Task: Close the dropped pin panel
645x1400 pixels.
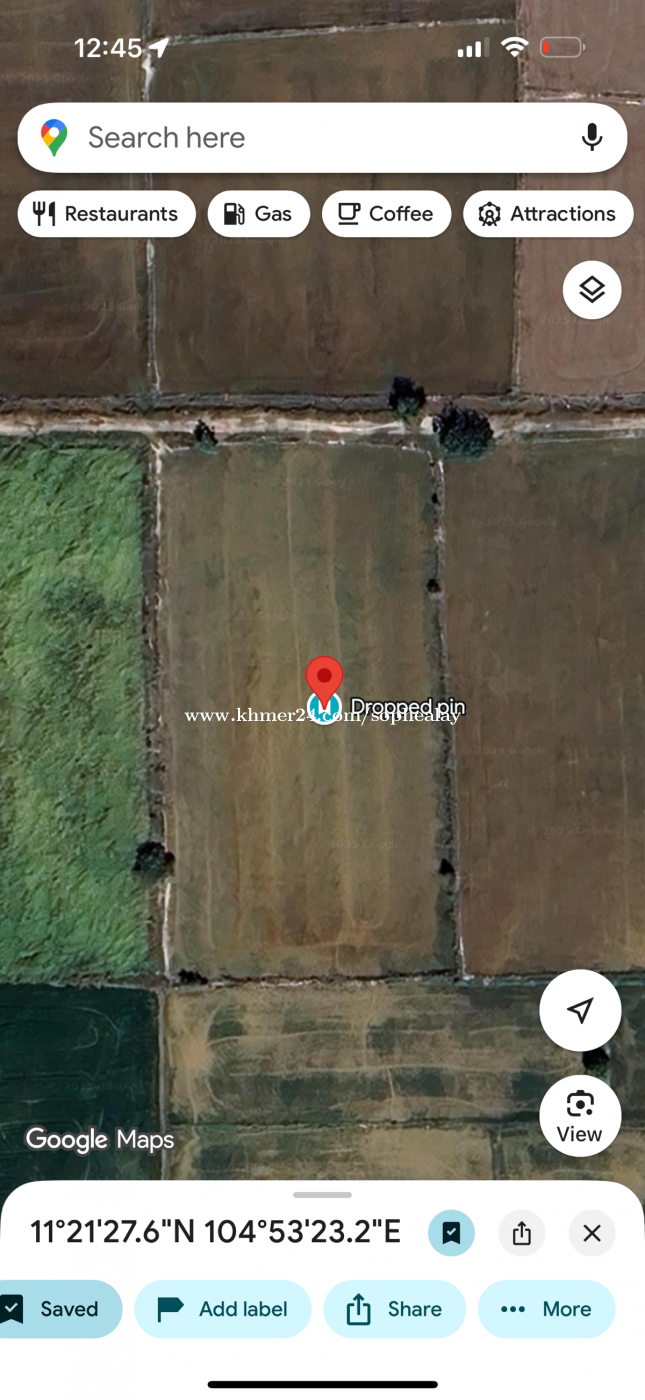Action: [x=592, y=1233]
